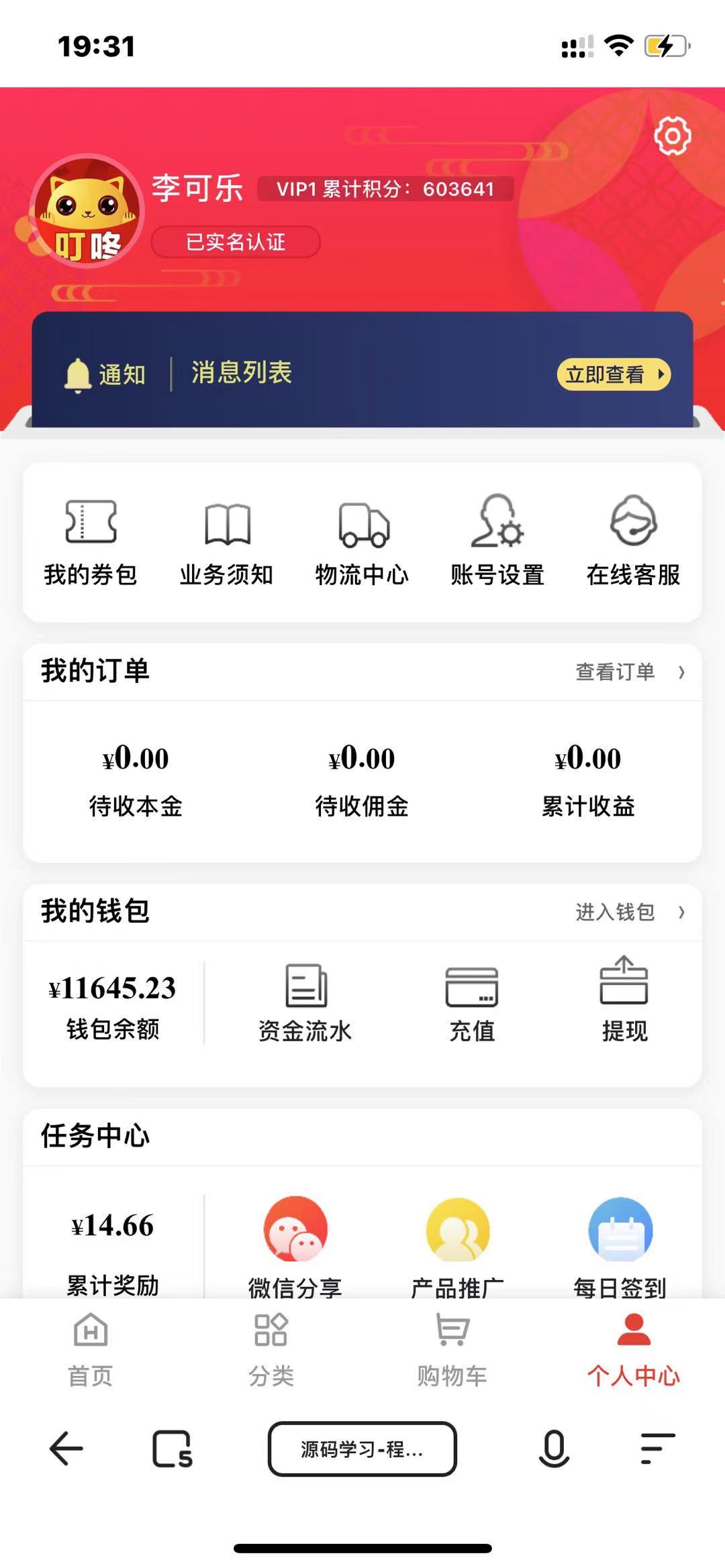
Task: Open the settings gear icon
Action: (x=672, y=136)
